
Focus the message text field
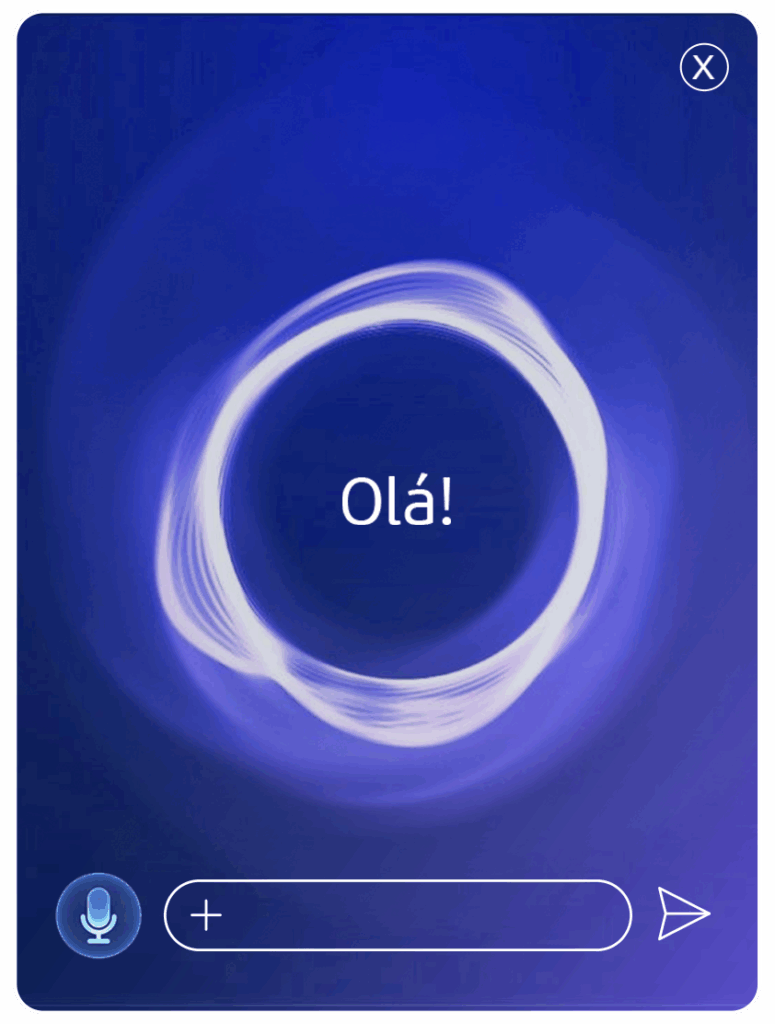(420, 915)
